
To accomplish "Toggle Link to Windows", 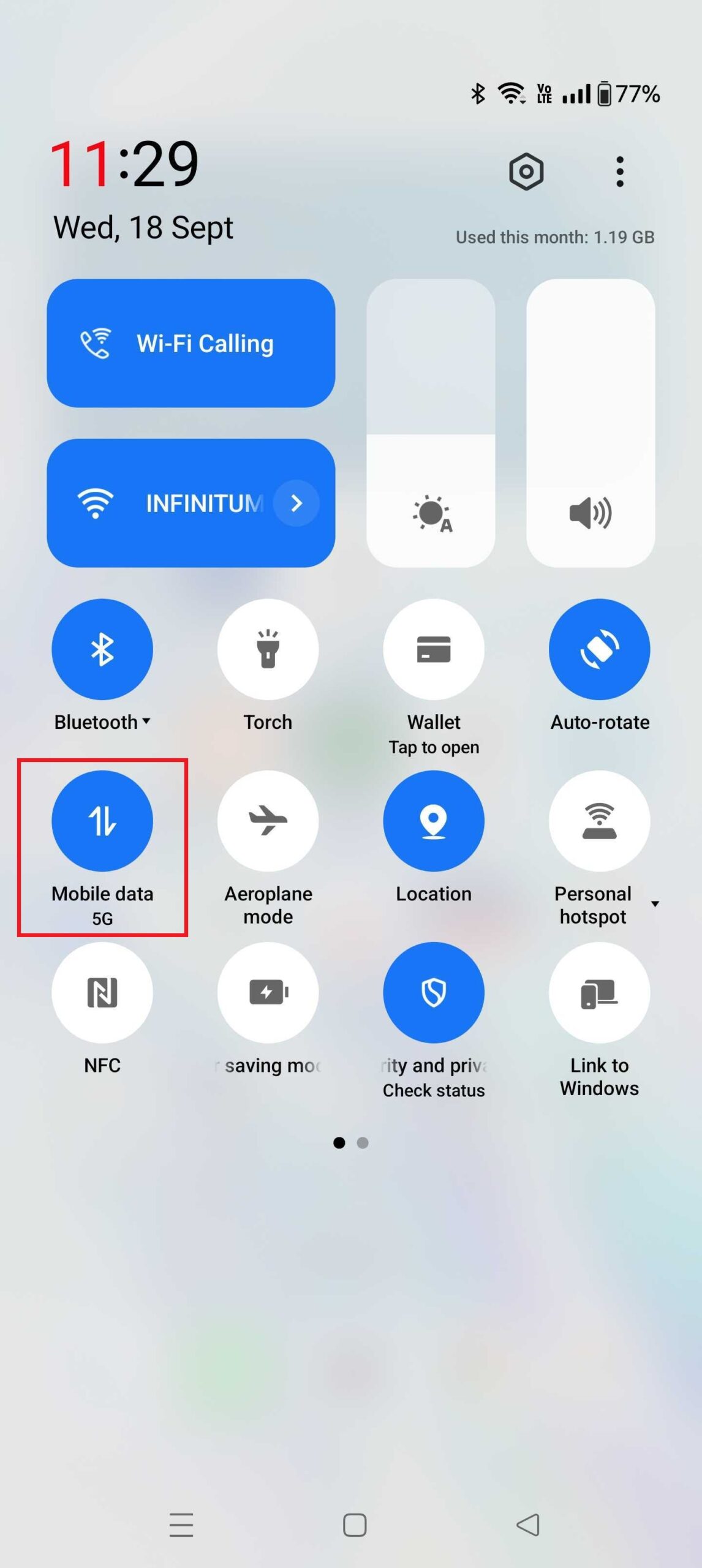I will click(x=599, y=992).
